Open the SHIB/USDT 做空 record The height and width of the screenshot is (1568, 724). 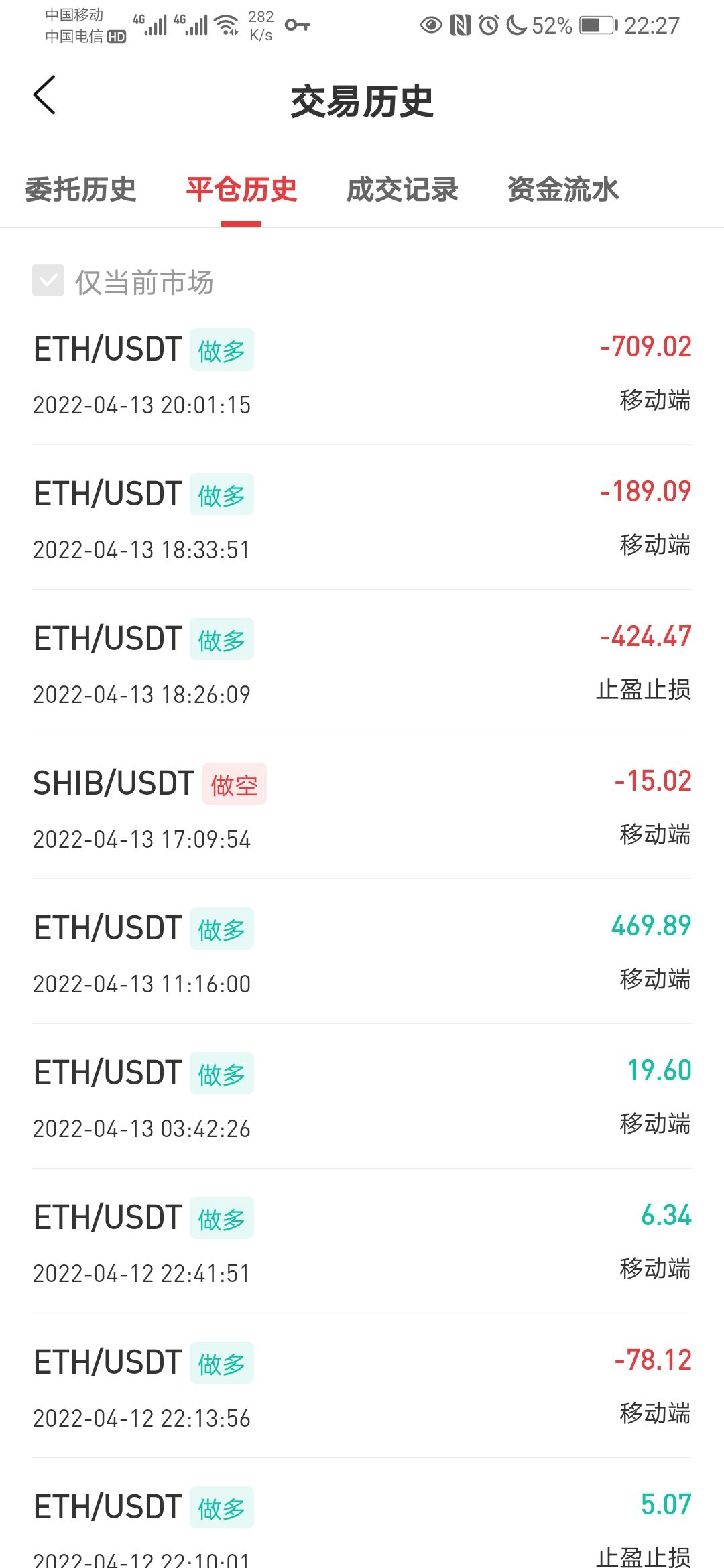tap(362, 807)
